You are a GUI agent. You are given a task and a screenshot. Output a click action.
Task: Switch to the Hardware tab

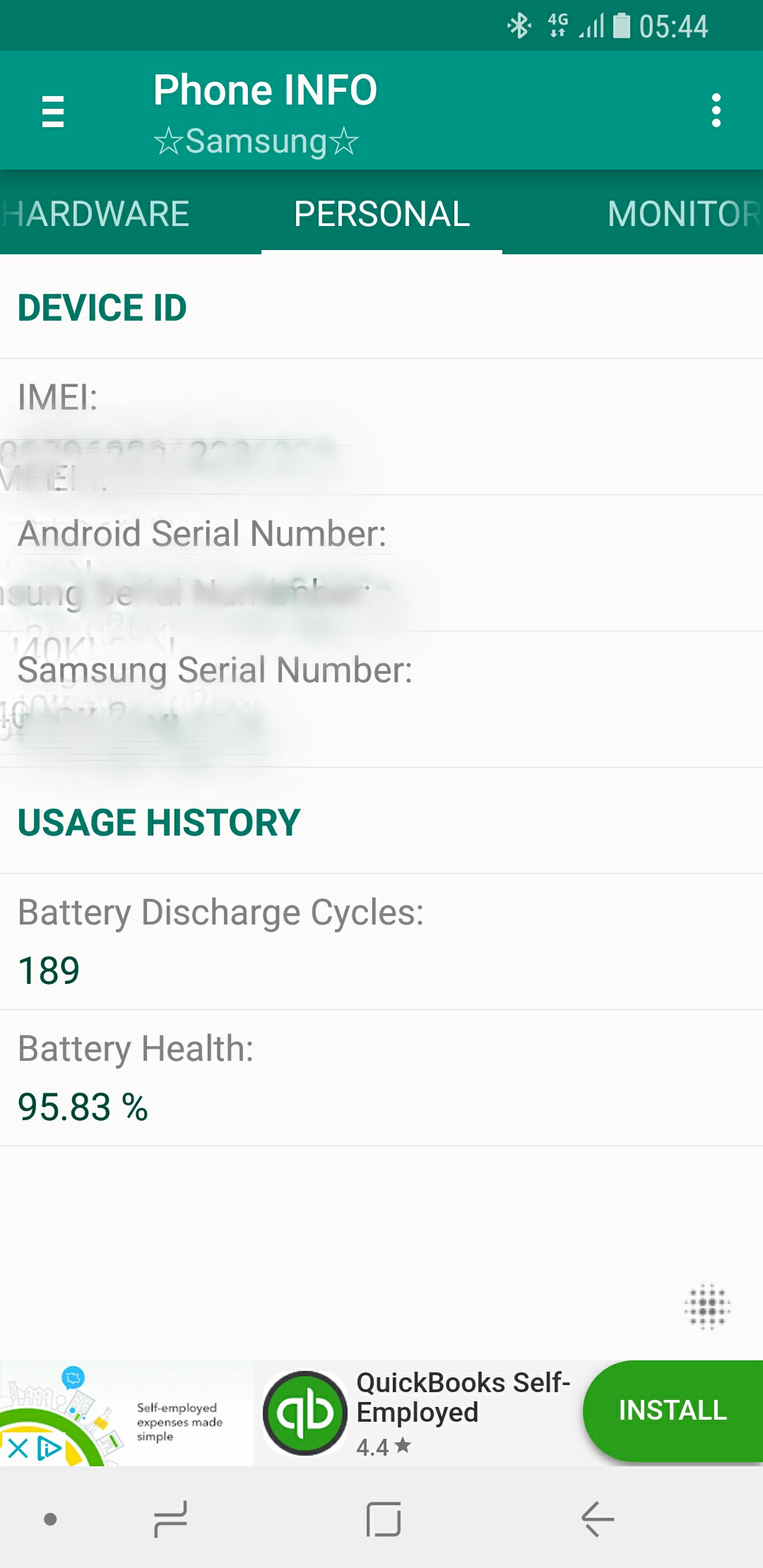tap(96, 213)
